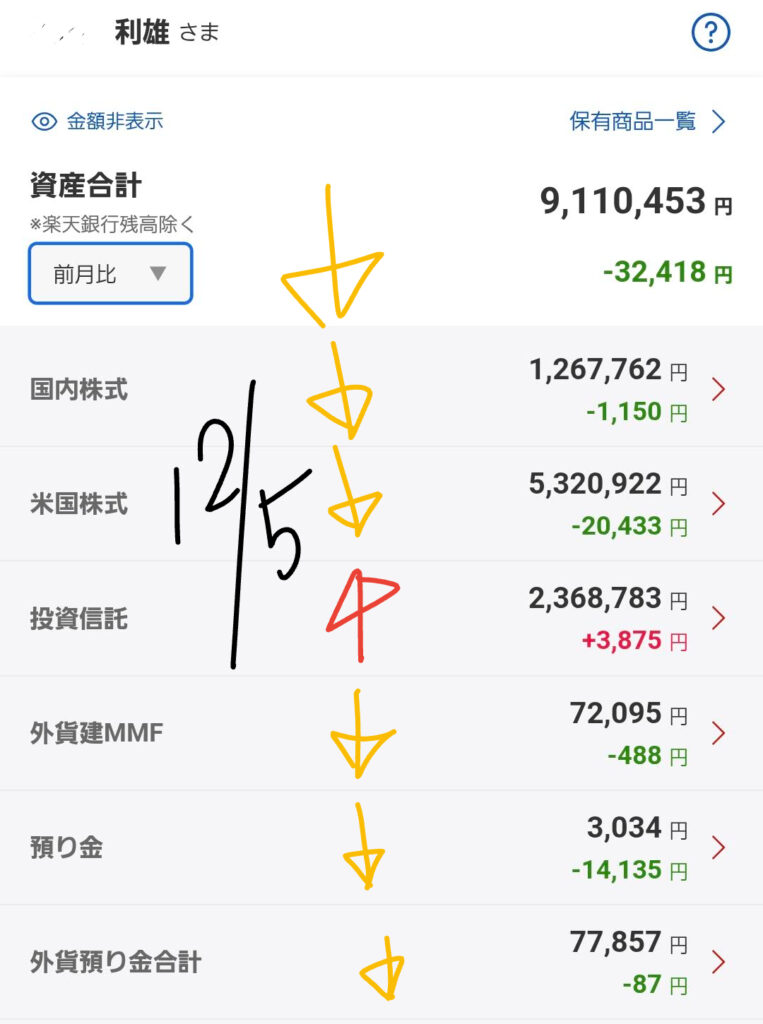Expand the 前月比 comparison dropdown
Viewport: 763px width, 1024px height.
[110, 274]
